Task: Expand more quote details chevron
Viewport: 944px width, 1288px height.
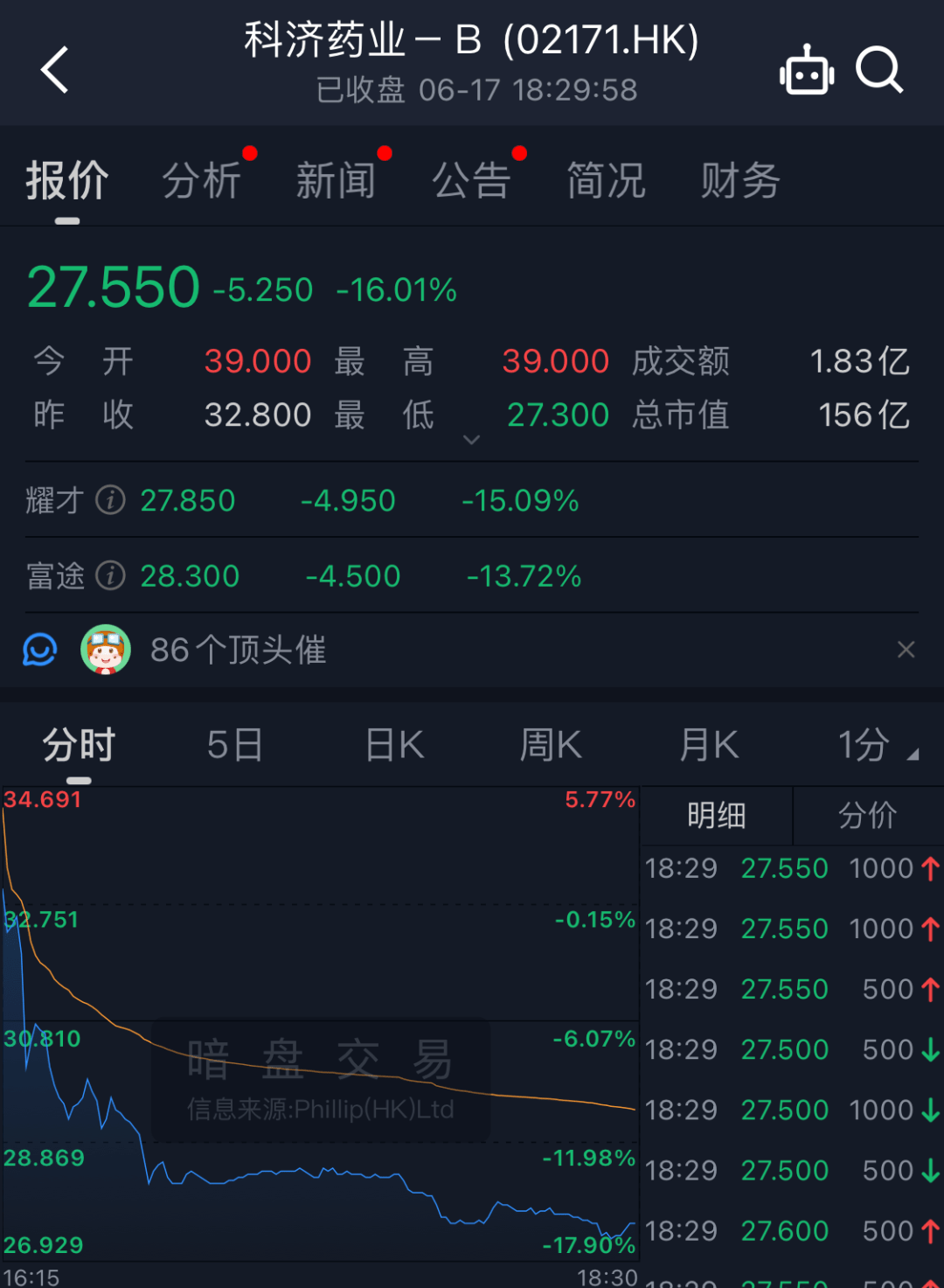Action: (x=471, y=440)
